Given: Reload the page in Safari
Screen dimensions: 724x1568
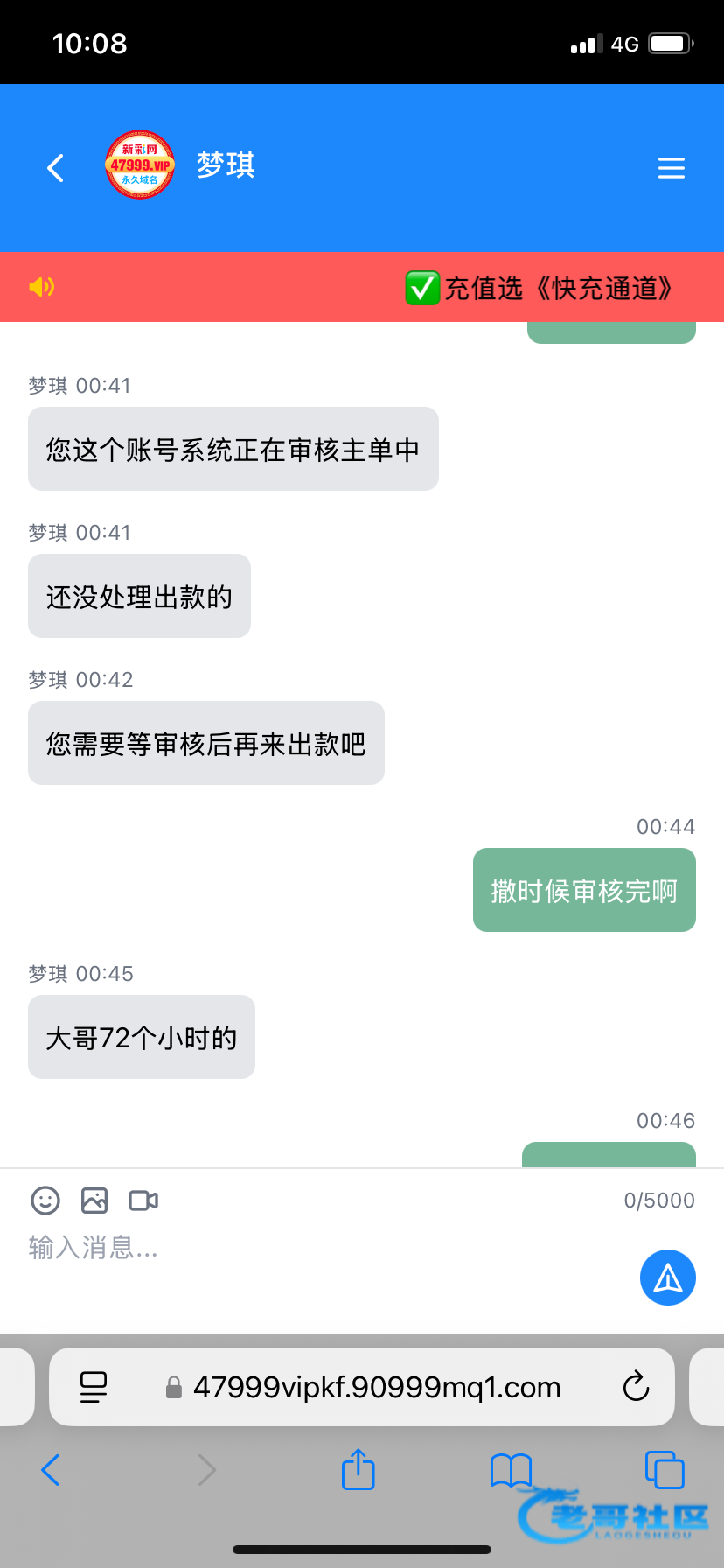Looking at the screenshot, I should click(x=636, y=1387).
